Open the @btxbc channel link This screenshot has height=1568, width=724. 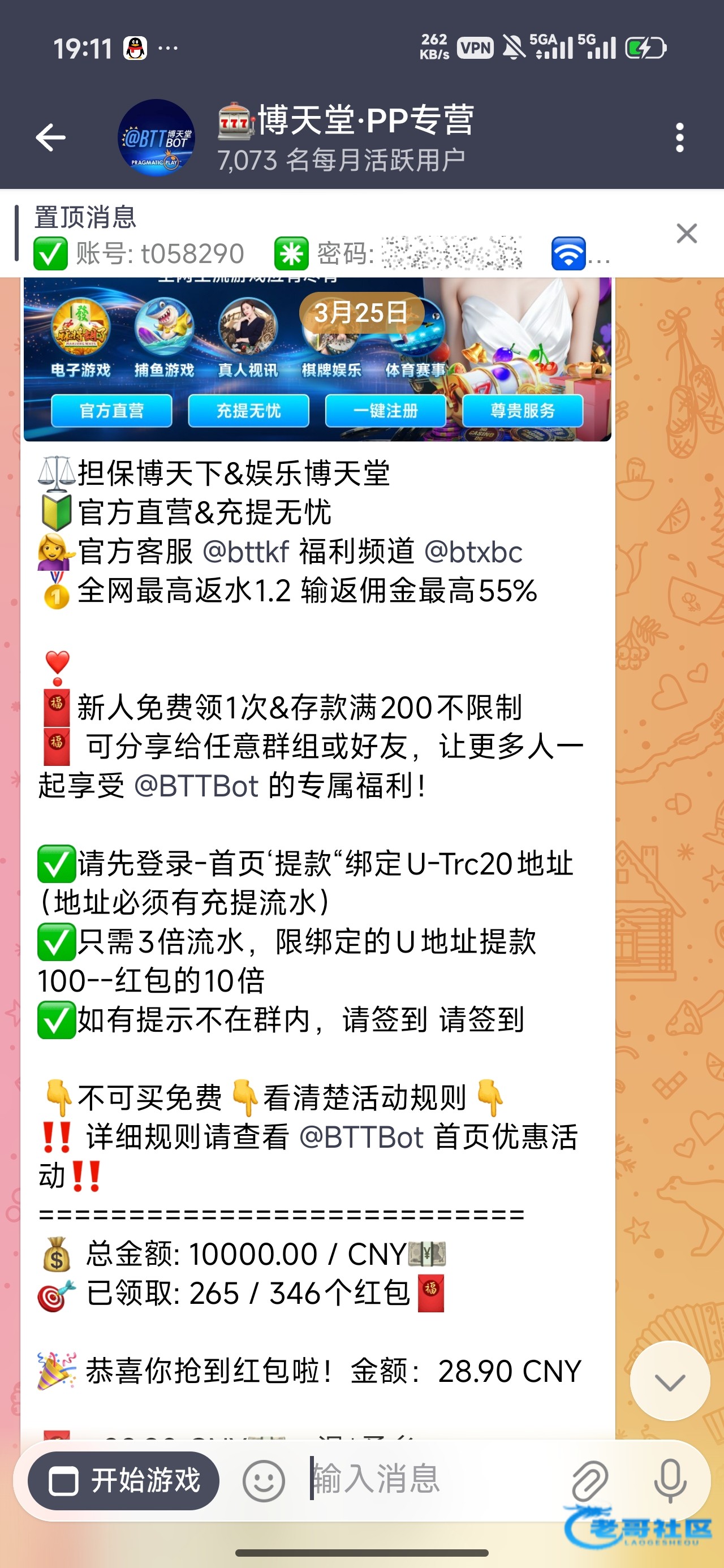[472, 552]
